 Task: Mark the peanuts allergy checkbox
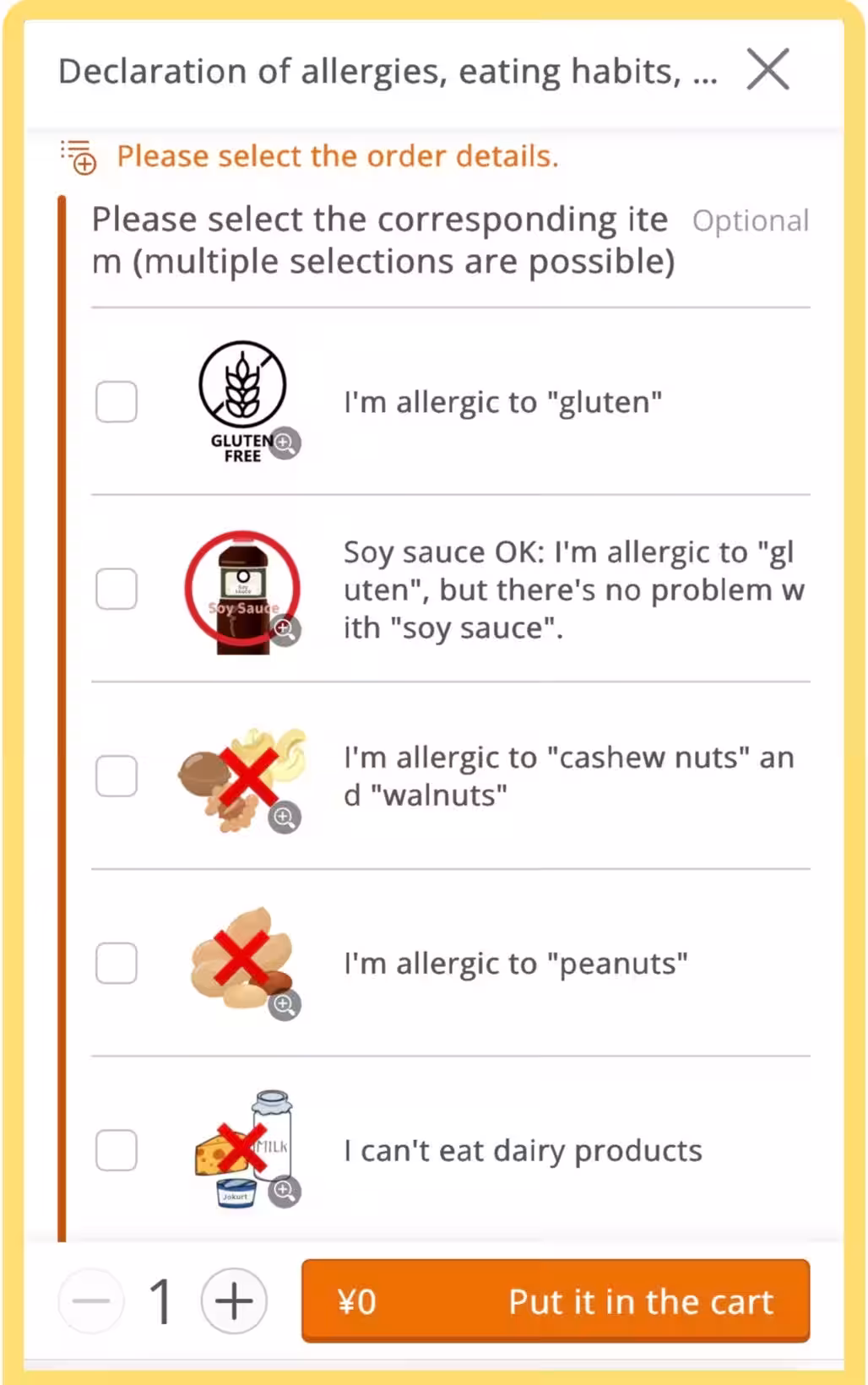pos(117,964)
